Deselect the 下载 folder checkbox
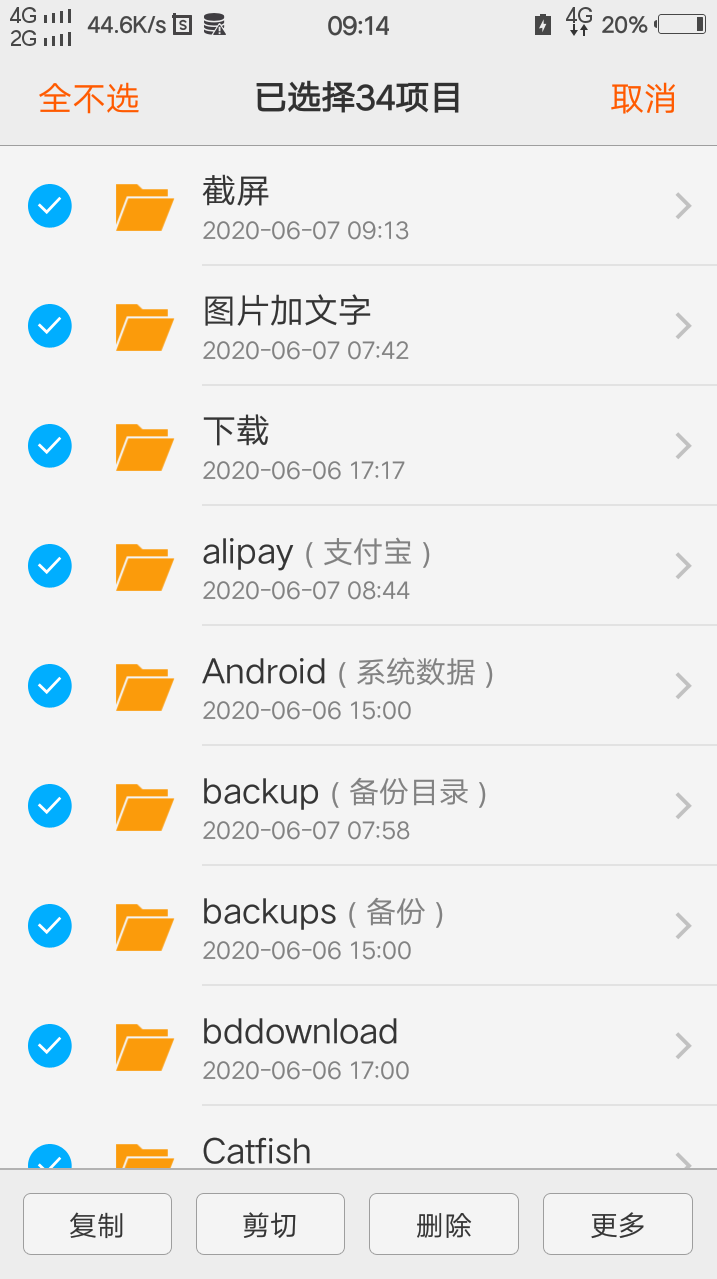Screen dimensions: 717x1279 tap(49, 446)
